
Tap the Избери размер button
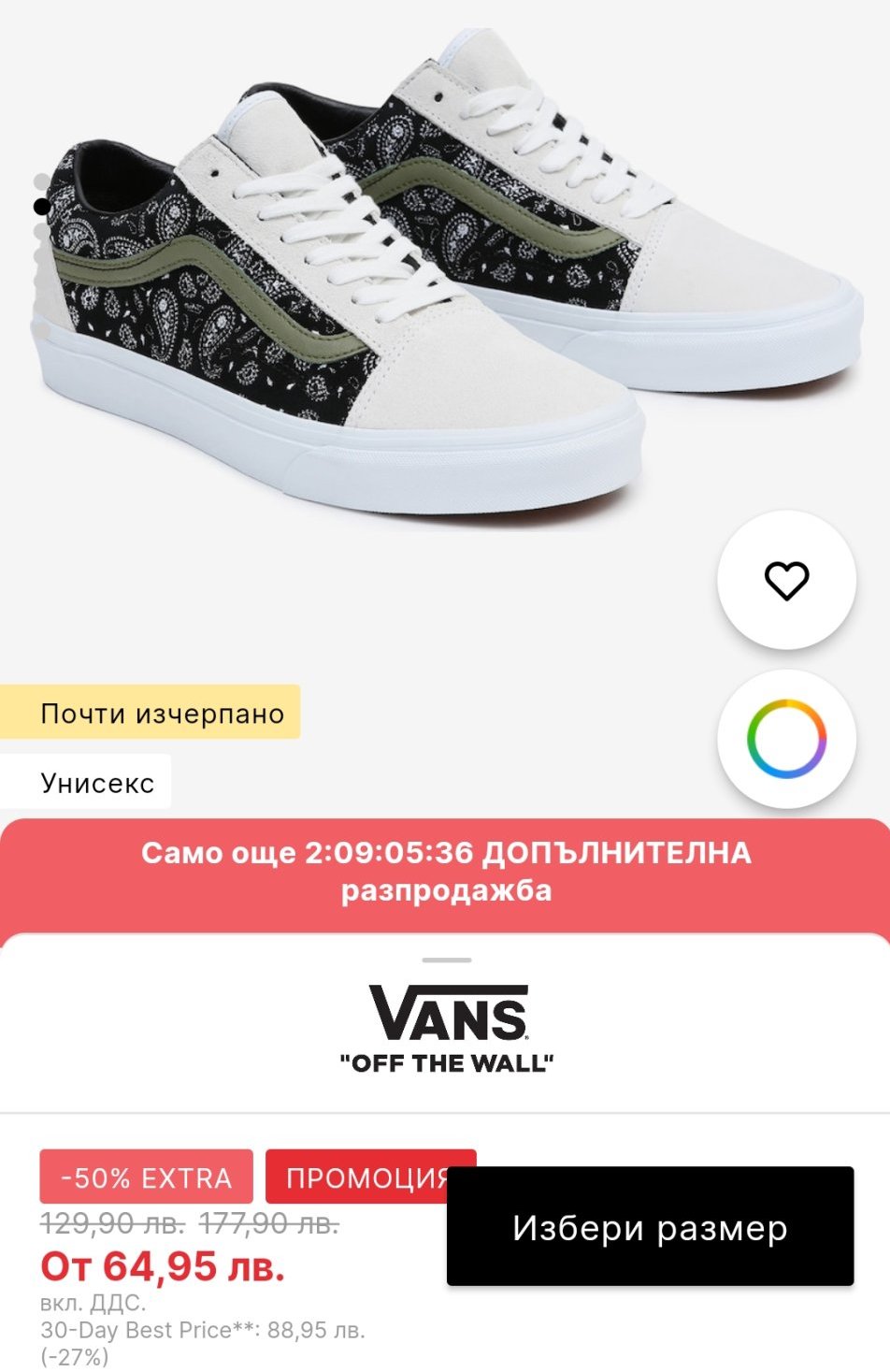point(650,1226)
